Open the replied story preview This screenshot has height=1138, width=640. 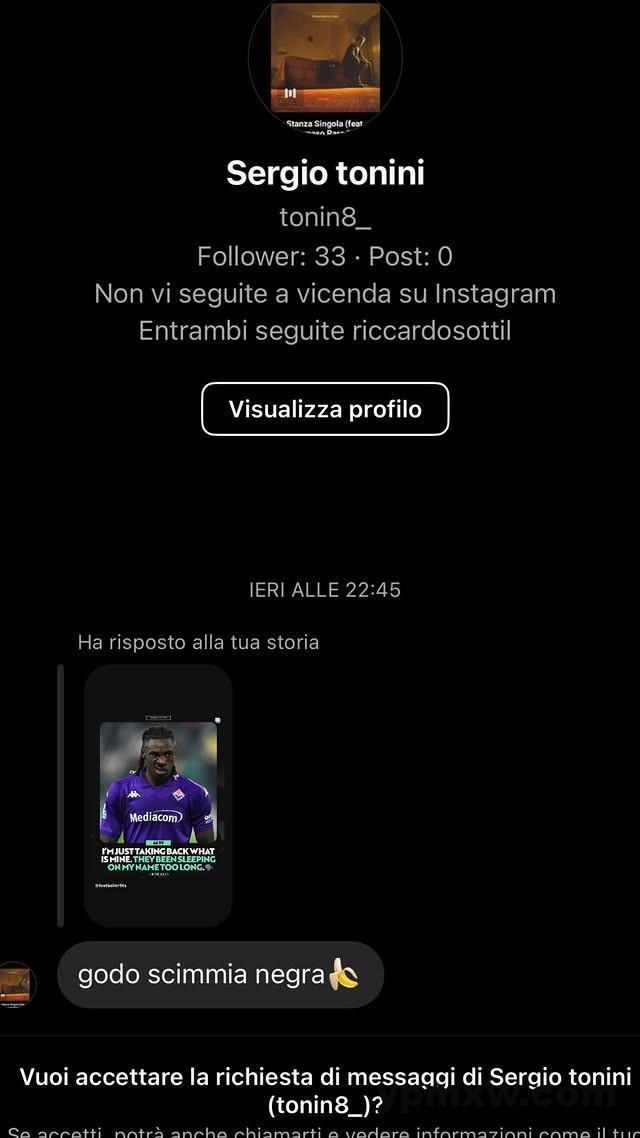point(158,795)
